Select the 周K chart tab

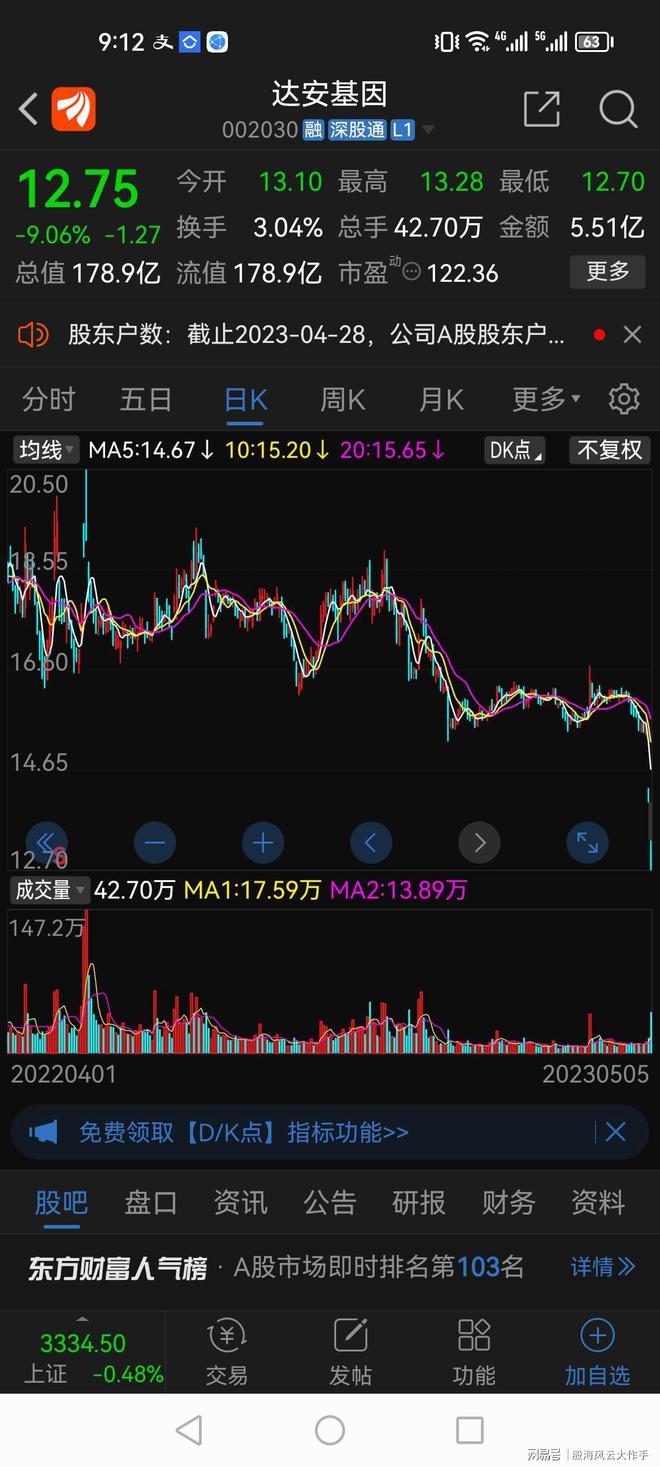(342, 400)
